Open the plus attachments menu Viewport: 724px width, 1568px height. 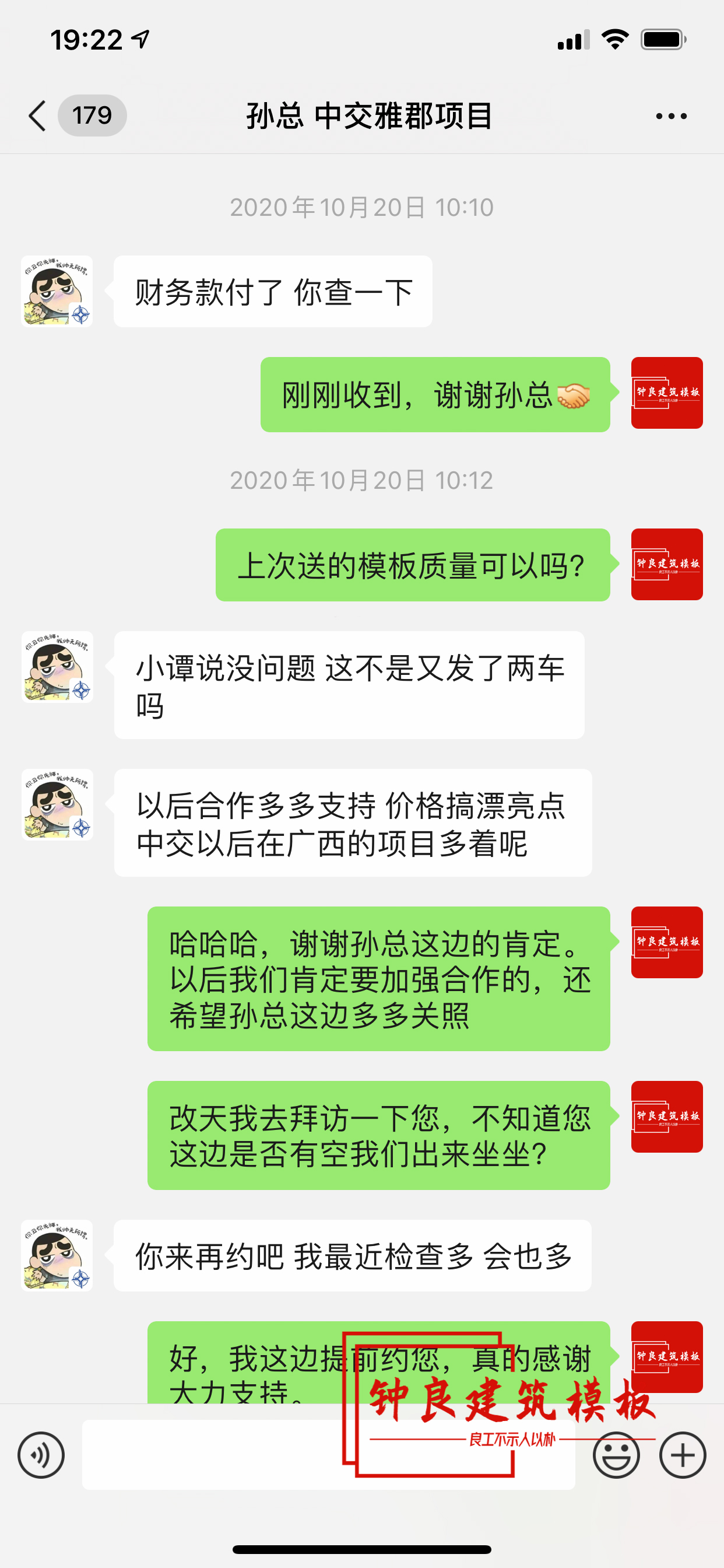683,1455
